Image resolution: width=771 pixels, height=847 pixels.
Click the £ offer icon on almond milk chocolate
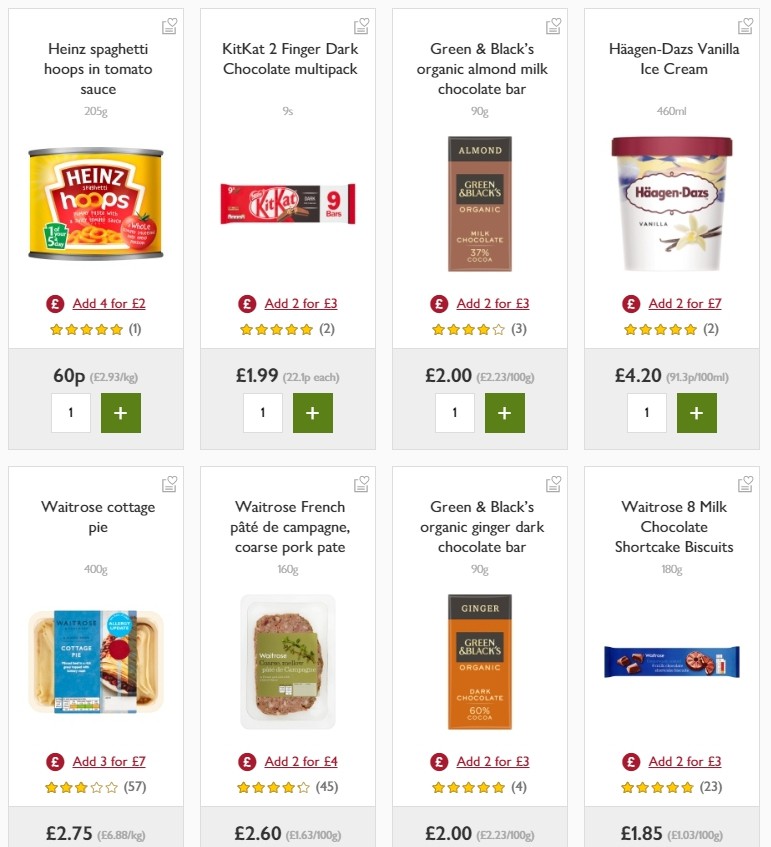pyautogui.click(x=437, y=303)
